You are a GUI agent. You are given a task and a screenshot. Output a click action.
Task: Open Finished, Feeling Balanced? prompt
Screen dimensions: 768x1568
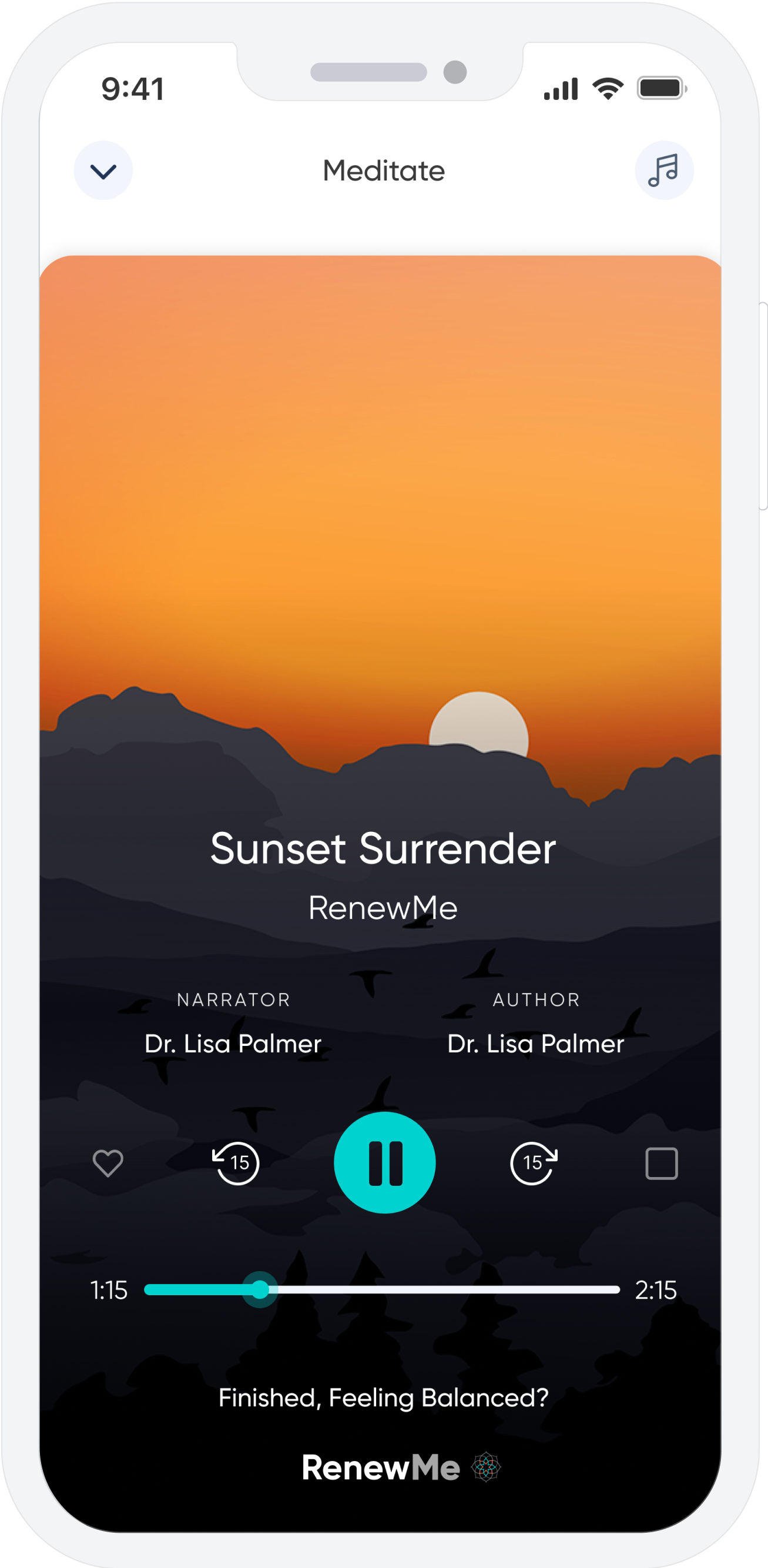click(383, 1399)
